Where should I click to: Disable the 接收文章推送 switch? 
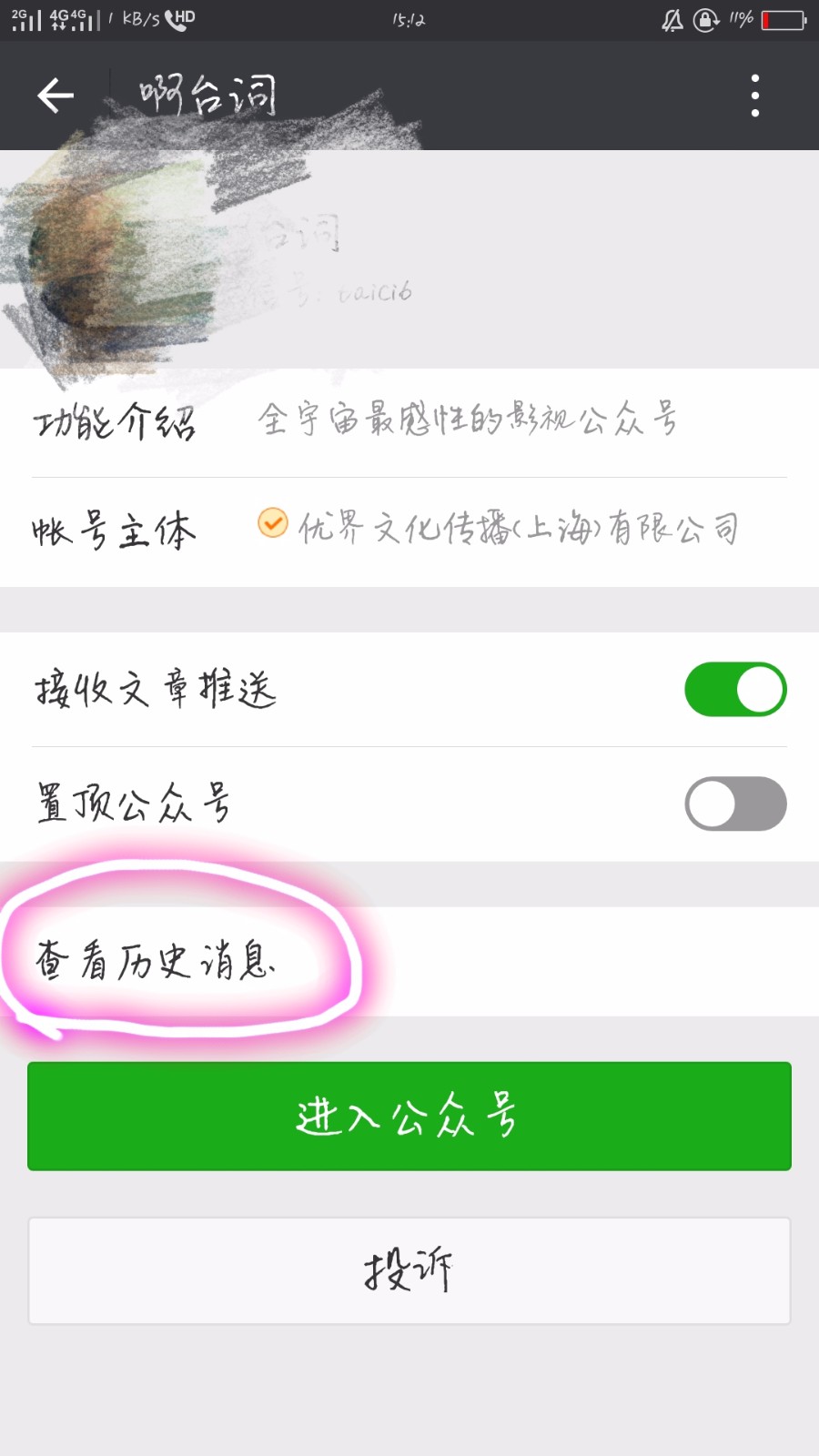pyautogui.click(x=735, y=689)
